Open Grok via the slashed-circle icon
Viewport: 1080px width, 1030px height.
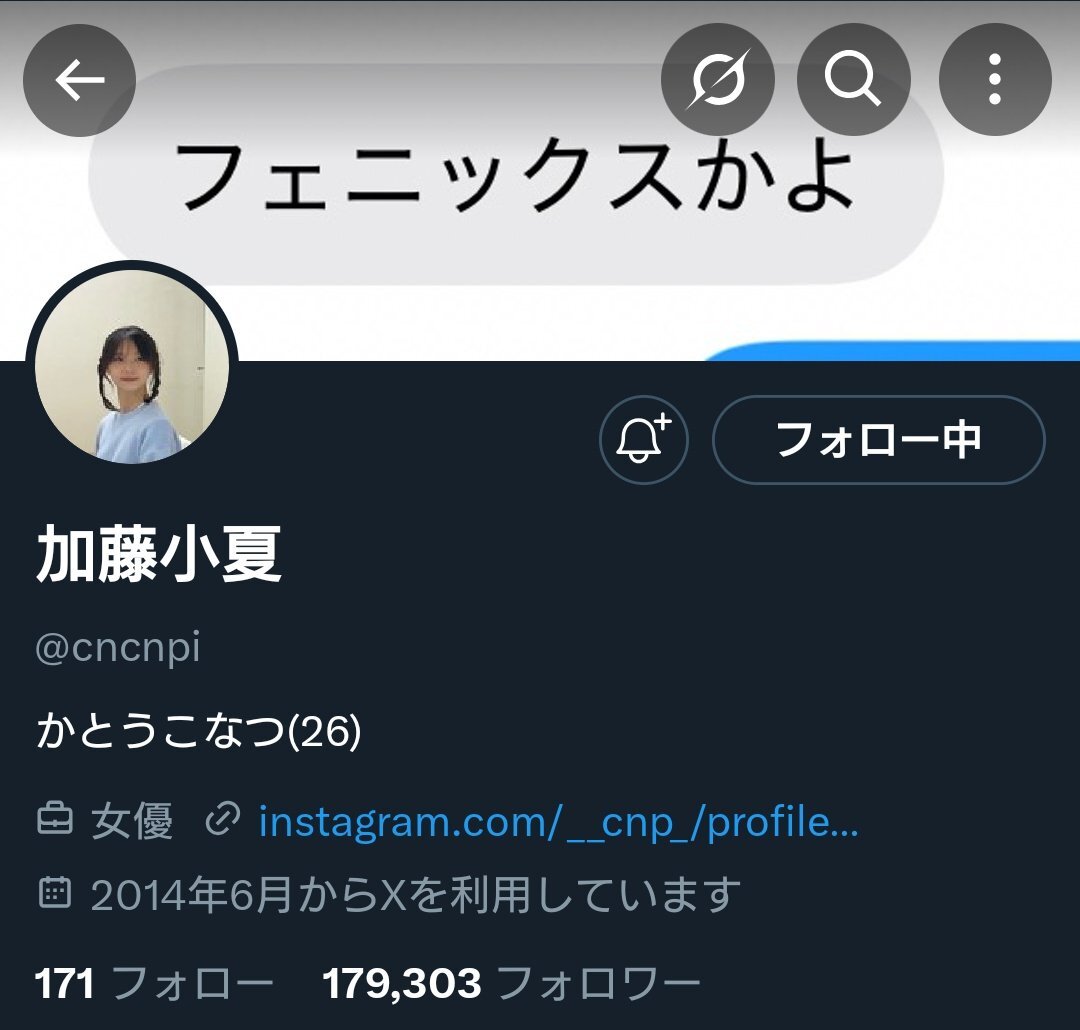[x=718, y=81]
